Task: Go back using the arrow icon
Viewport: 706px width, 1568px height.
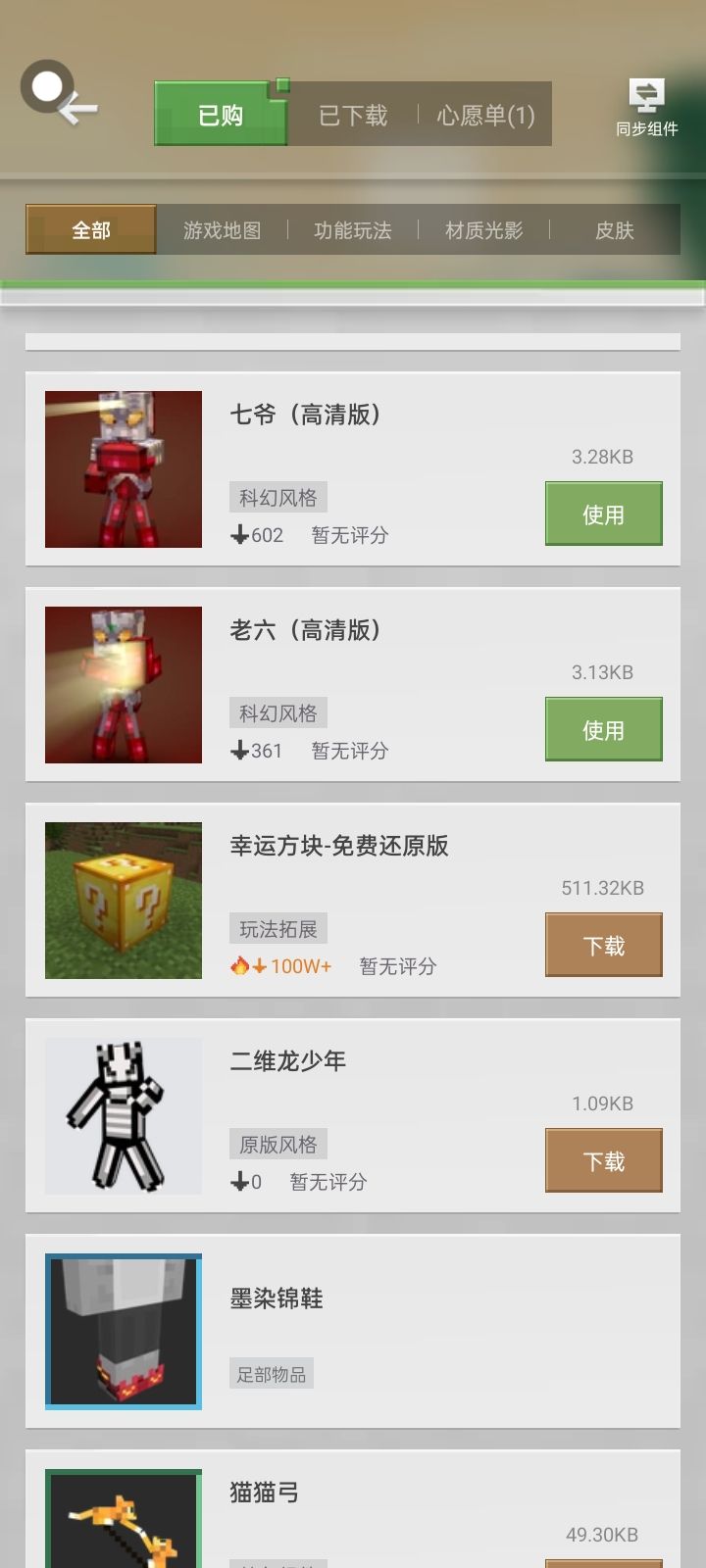Action: [60, 94]
